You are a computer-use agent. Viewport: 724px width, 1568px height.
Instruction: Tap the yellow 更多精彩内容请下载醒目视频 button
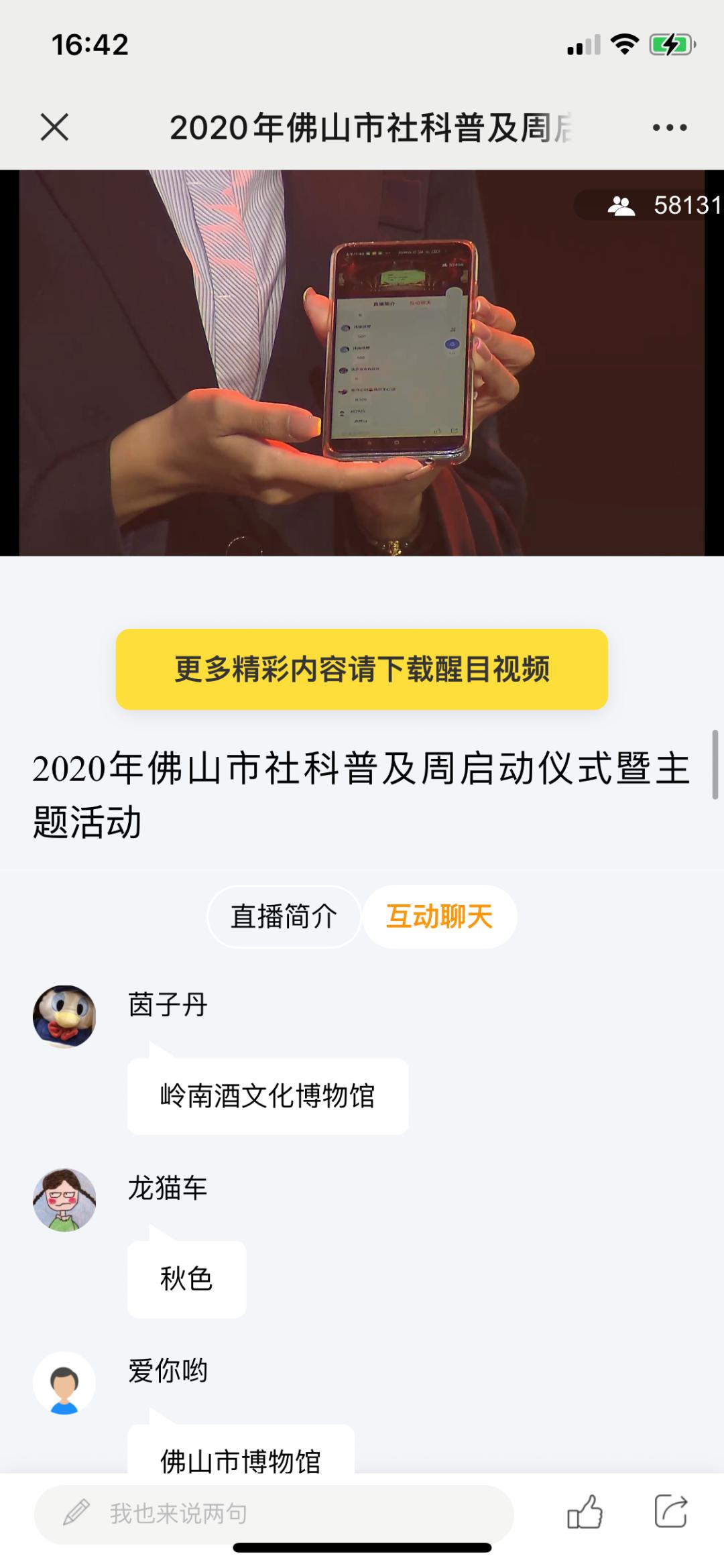coord(362,669)
